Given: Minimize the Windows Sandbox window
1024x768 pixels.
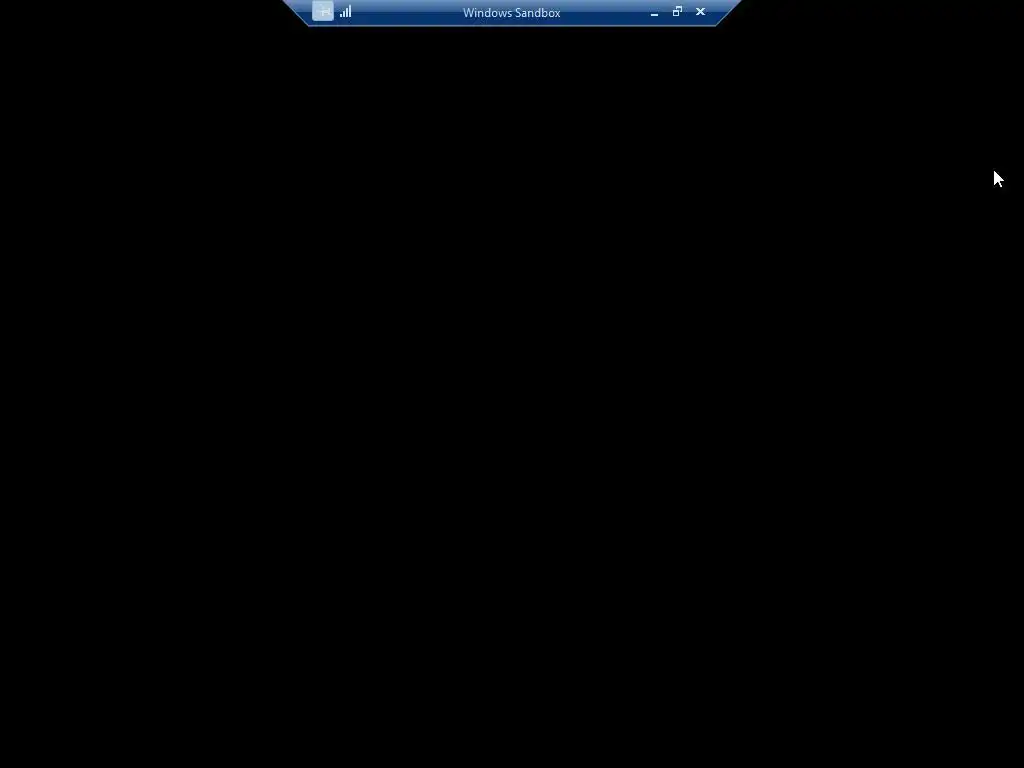Looking at the screenshot, I should [654, 13].
